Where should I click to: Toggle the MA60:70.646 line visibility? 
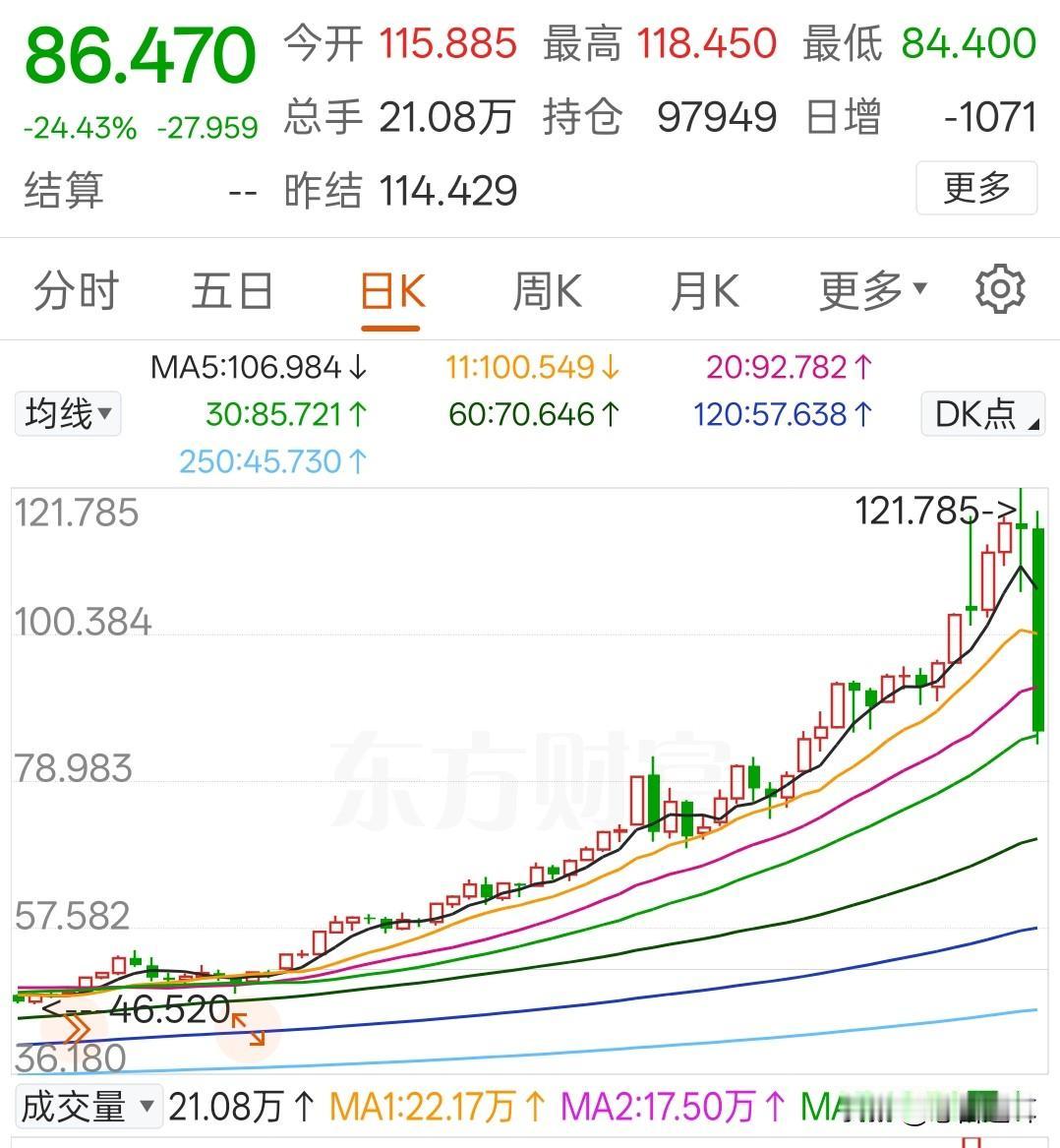coord(534,413)
